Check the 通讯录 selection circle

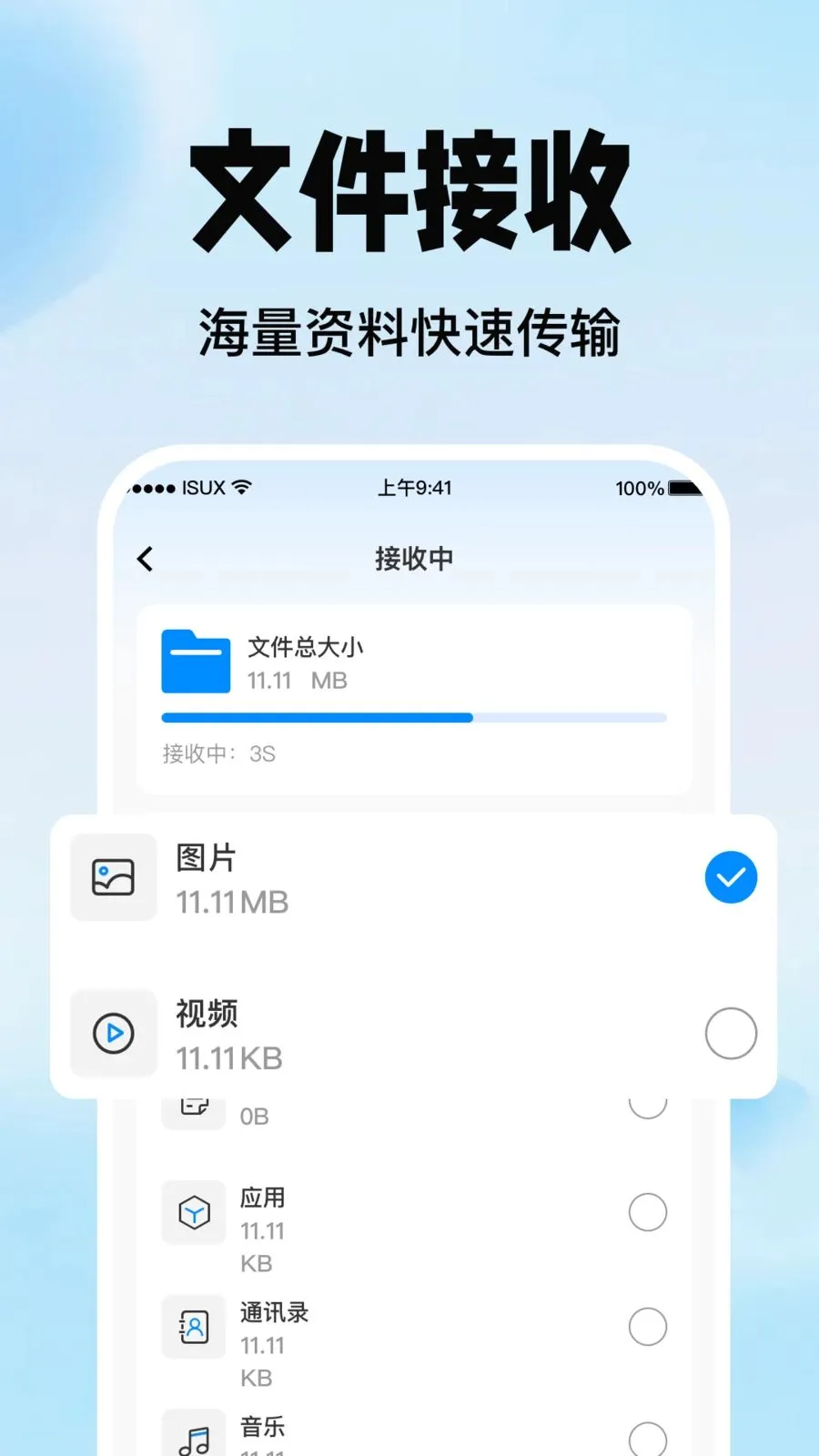(x=647, y=1327)
